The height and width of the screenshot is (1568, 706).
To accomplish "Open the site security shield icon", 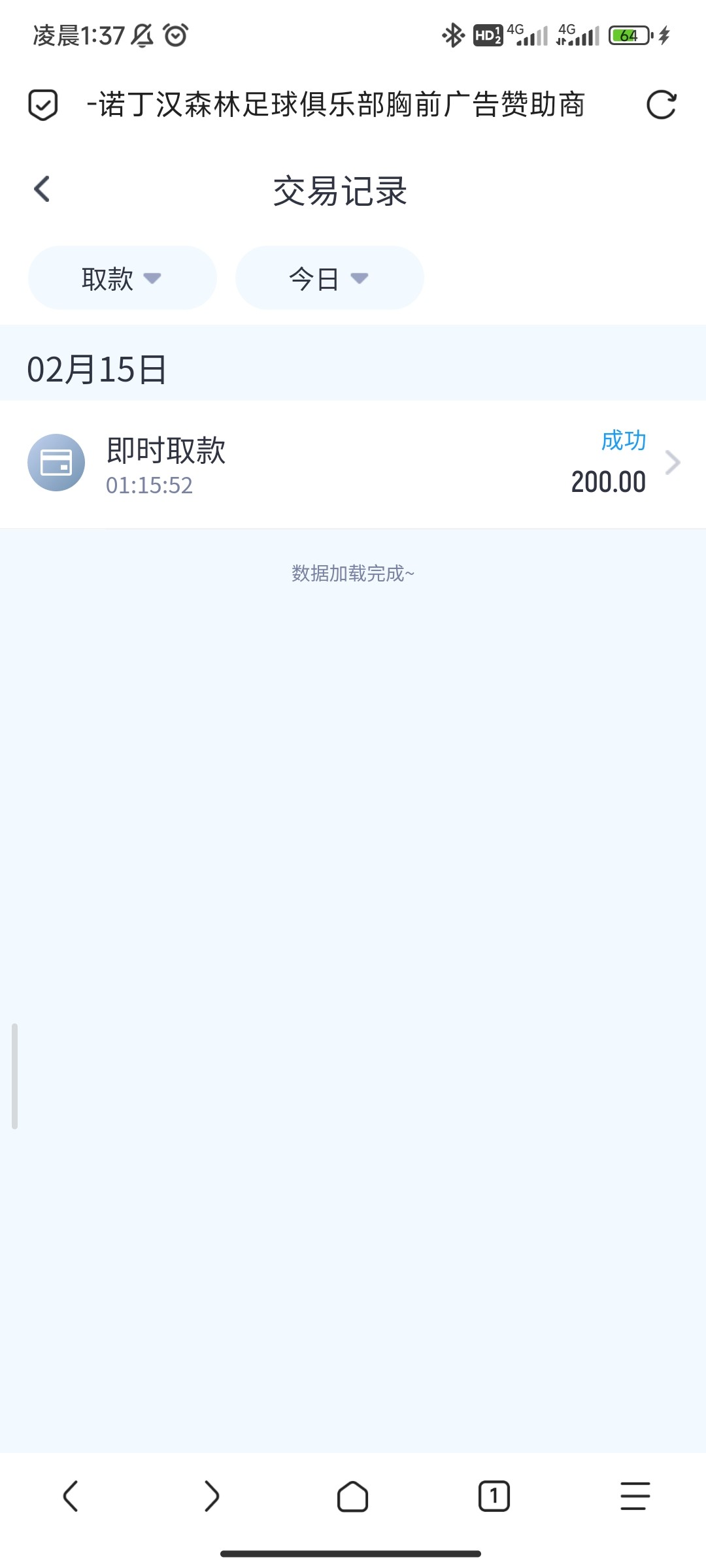I will (x=43, y=105).
